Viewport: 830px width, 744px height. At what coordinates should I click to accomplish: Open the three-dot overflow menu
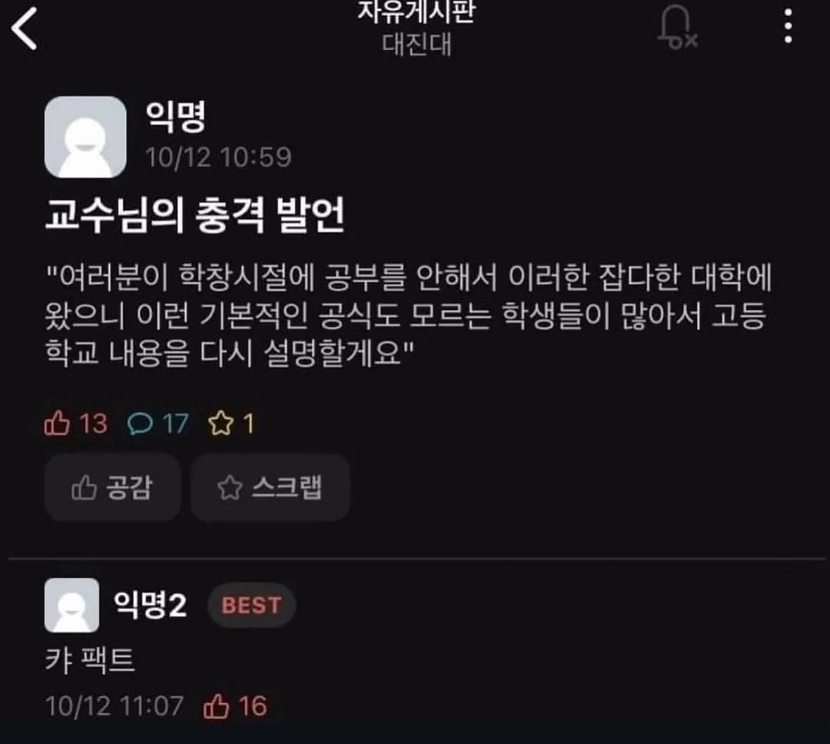click(790, 27)
